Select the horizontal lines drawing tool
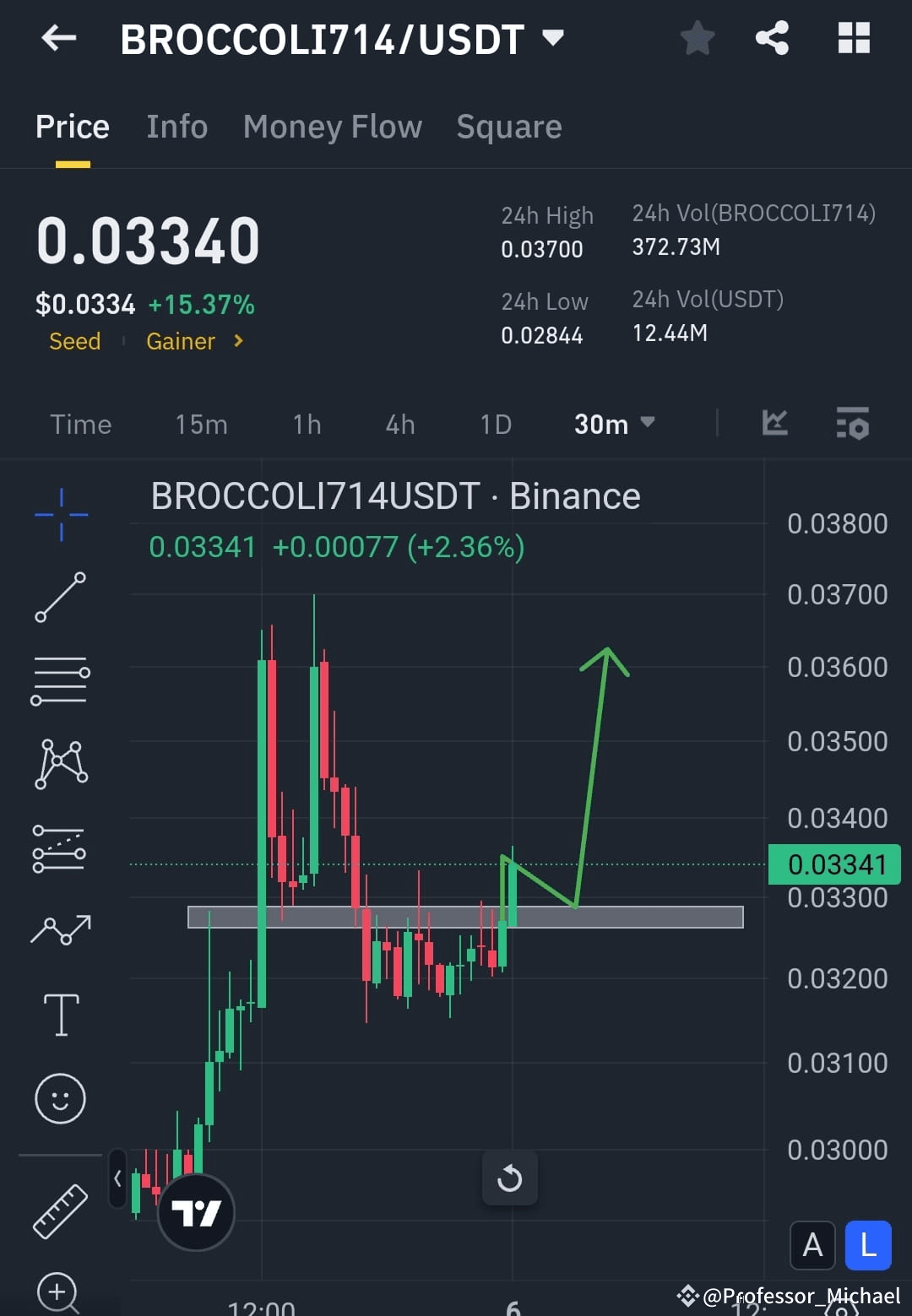 click(x=60, y=680)
